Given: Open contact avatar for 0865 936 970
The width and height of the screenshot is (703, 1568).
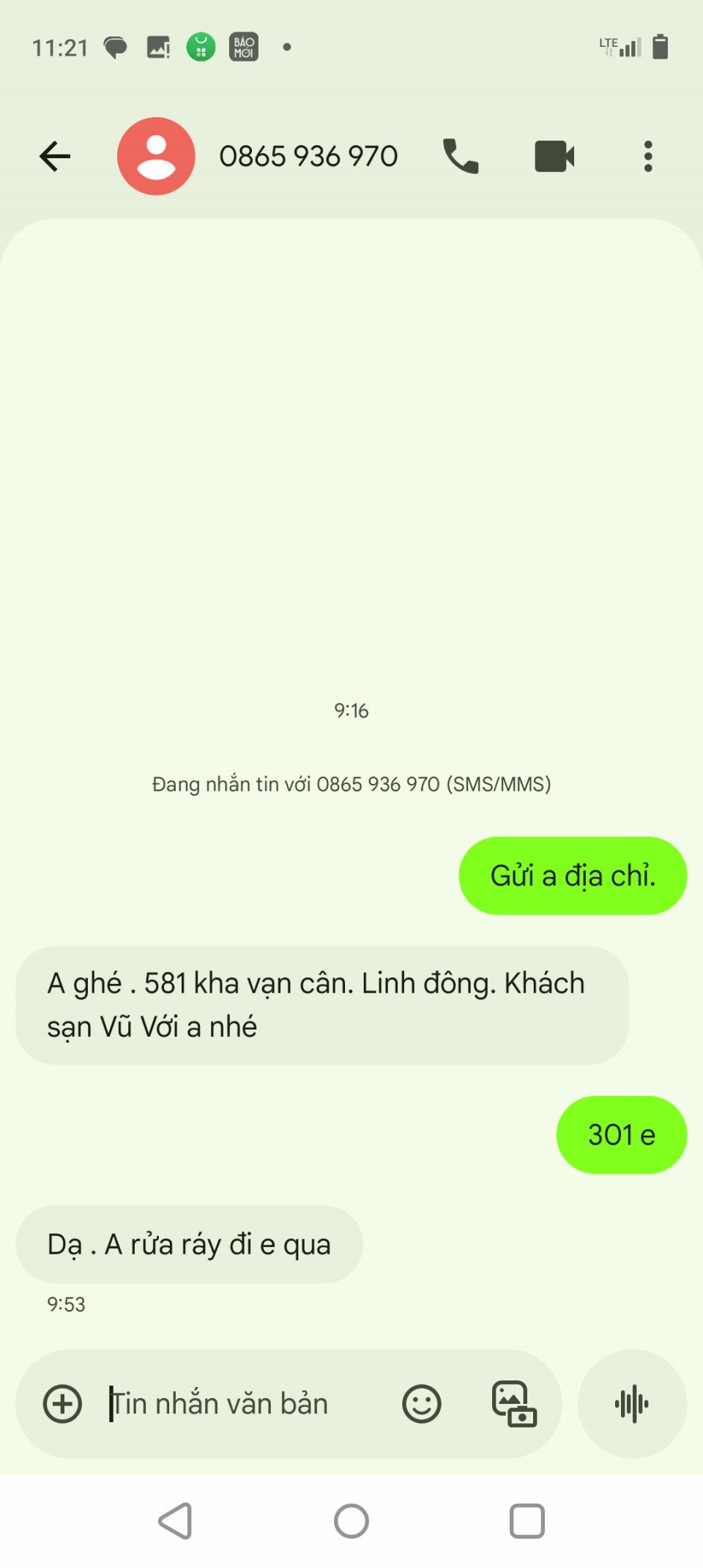Looking at the screenshot, I should pyautogui.click(x=156, y=156).
